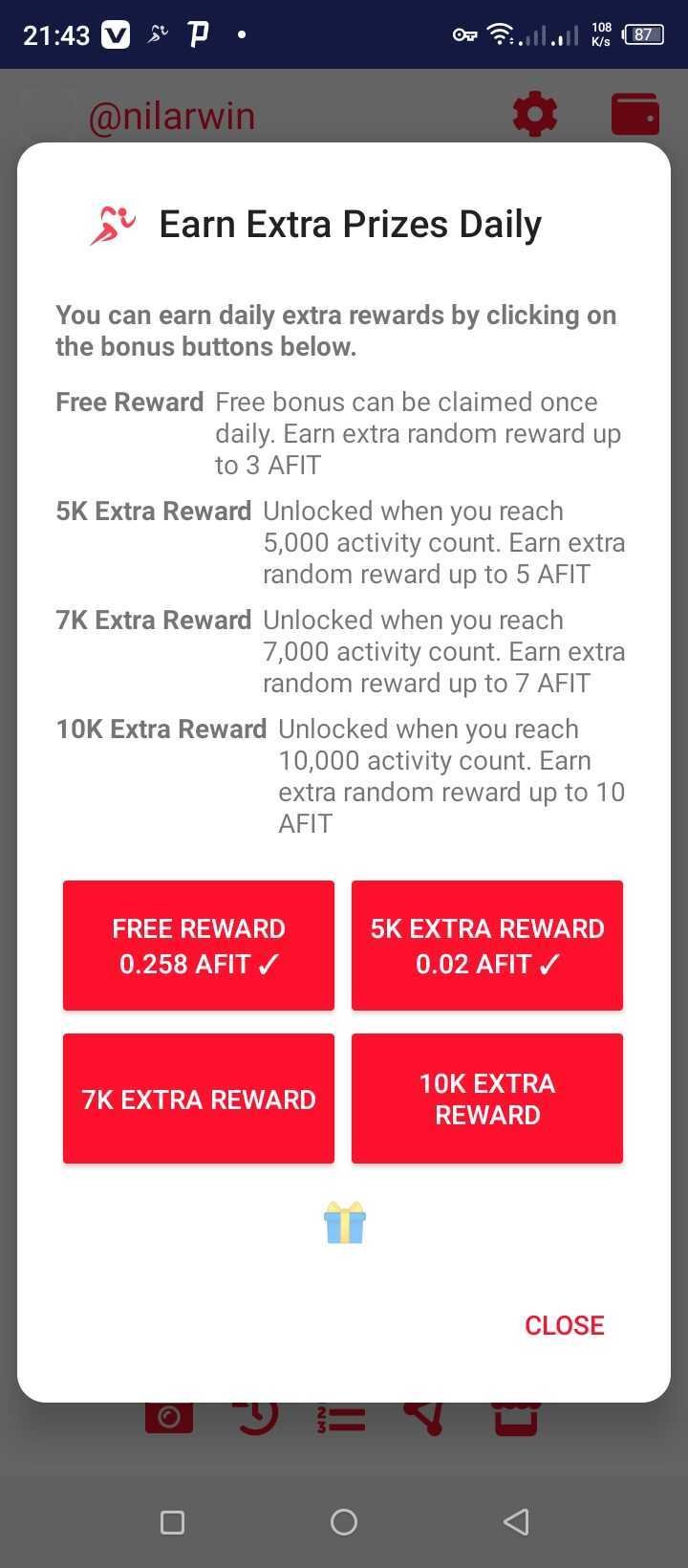Screen dimensions: 688x1568
Task: Go back using system navigation
Action: click(x=516, y=1521)
